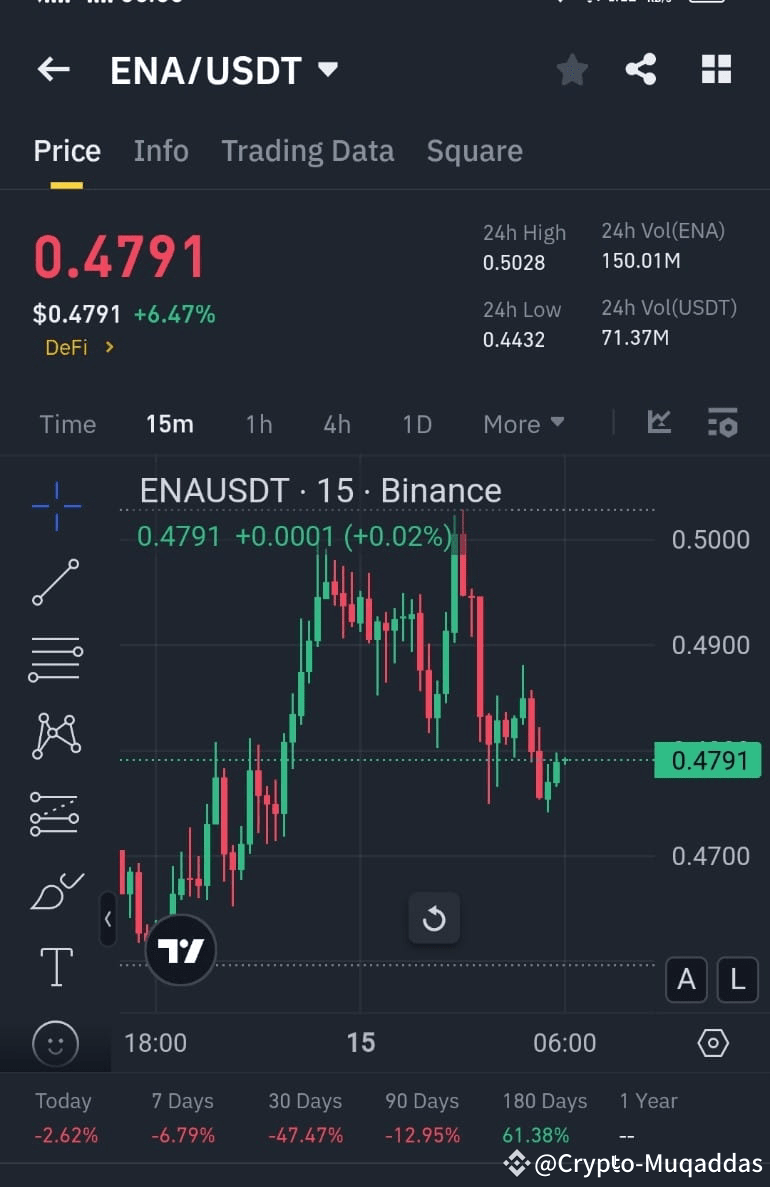Screen dimensions: 770x1187
Task: Open the Info tab
Action: [161, 150]
